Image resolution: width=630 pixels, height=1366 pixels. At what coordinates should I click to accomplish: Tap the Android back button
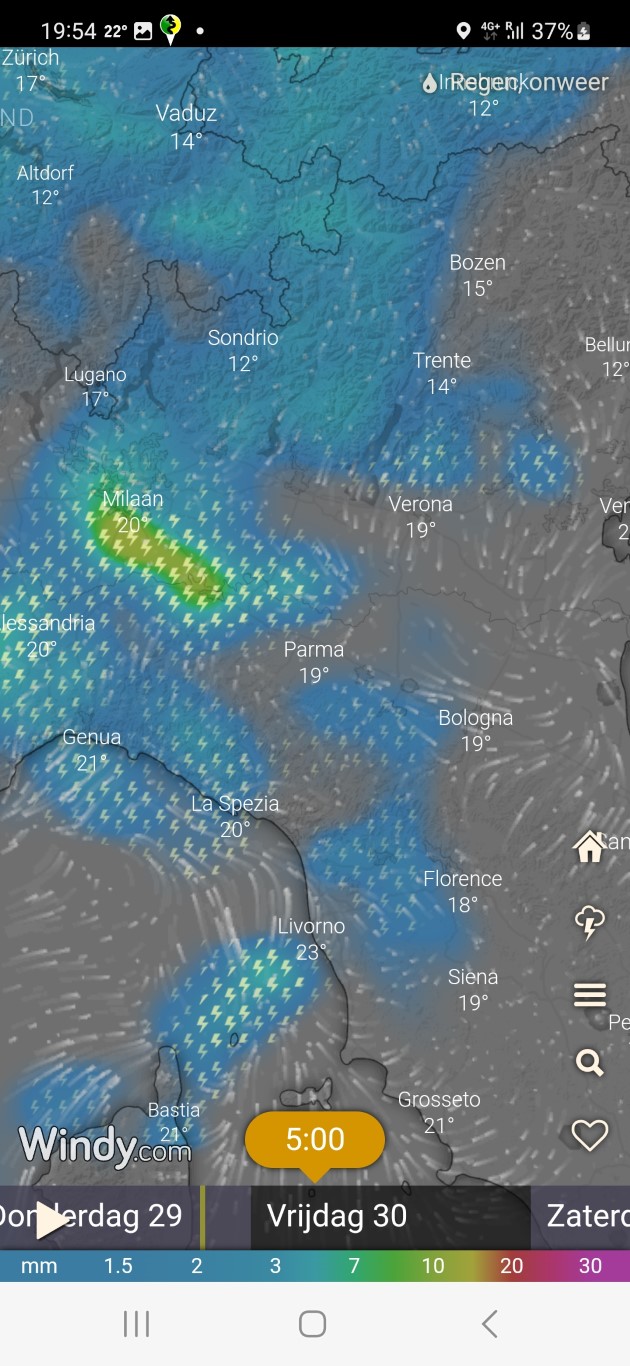coord(489,1324)
